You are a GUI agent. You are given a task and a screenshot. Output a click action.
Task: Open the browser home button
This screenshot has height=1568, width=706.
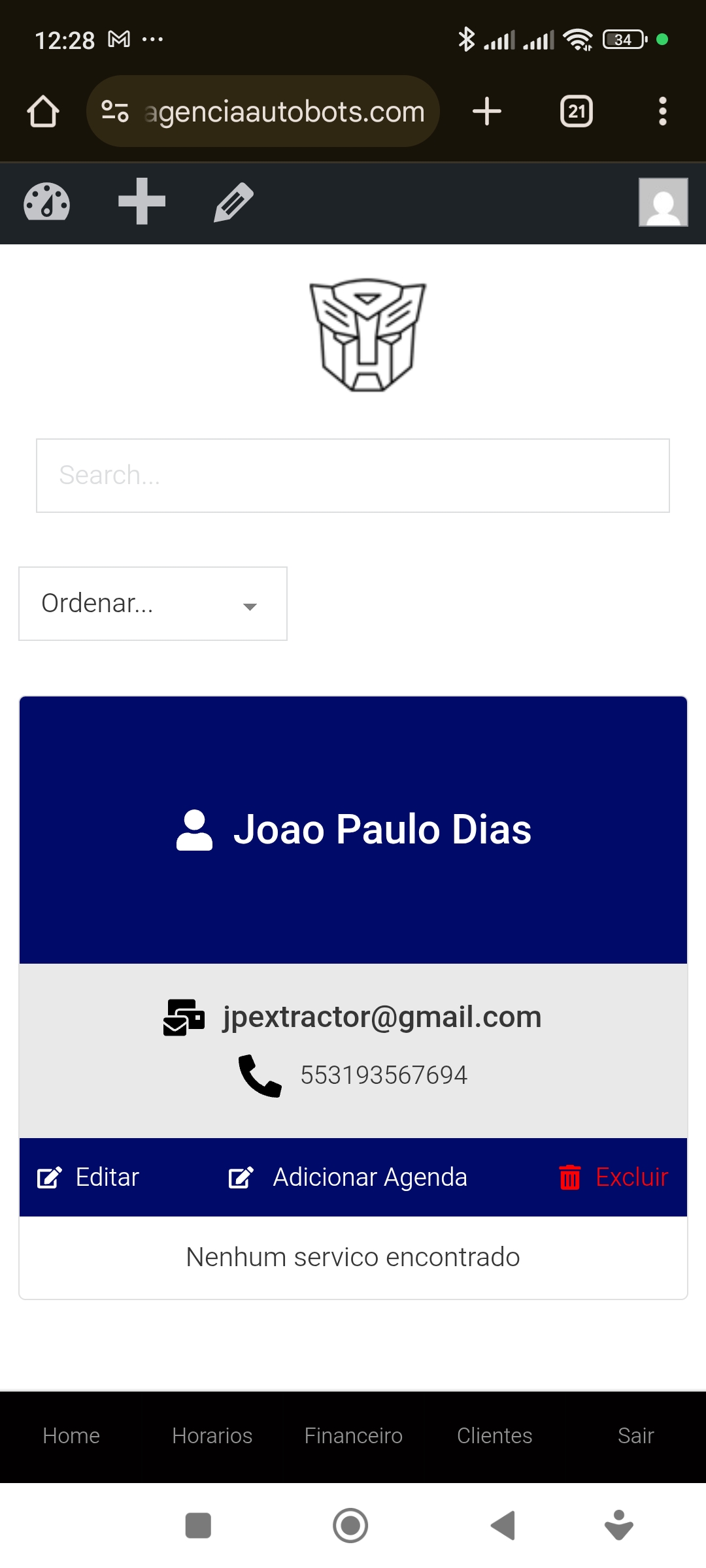click(x=43, y=111)
